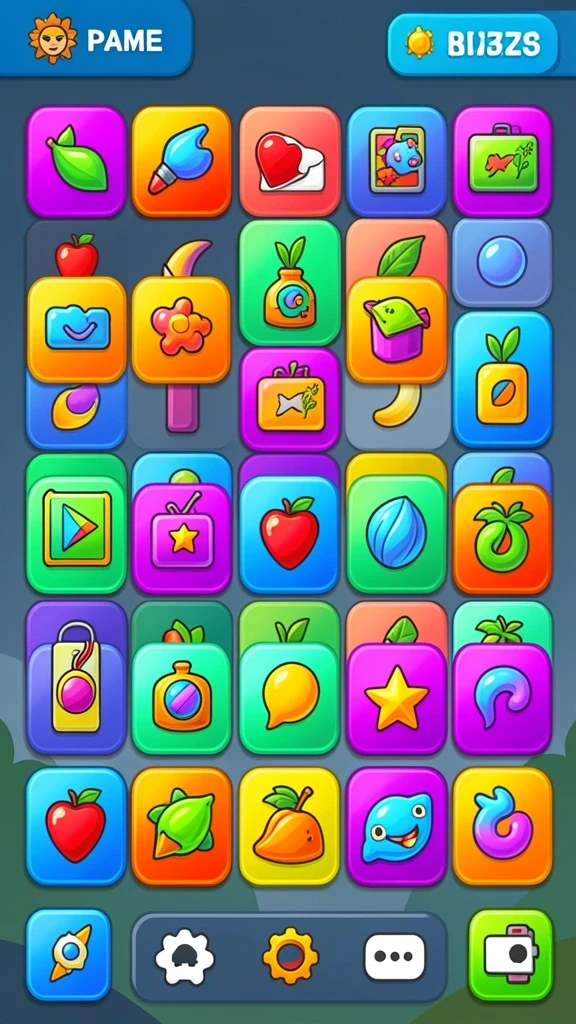Tap the orange mango tile

289,826
